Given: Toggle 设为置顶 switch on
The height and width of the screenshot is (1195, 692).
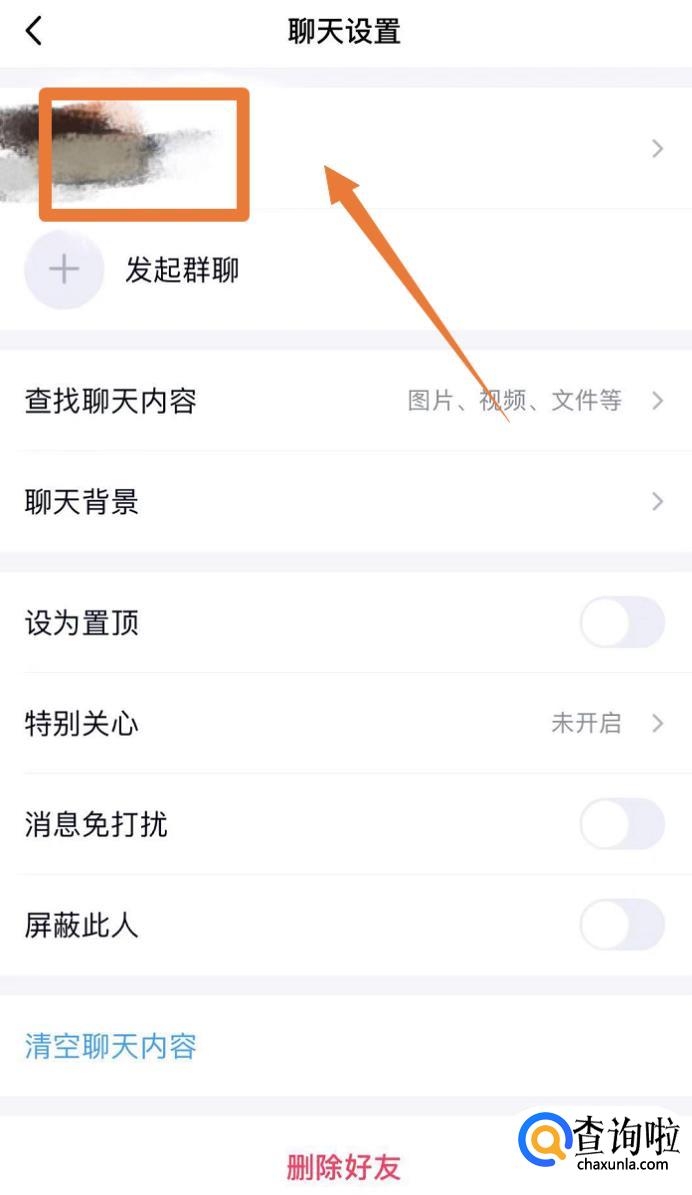Looking at the screenshot, I should (x=622, y=623).
